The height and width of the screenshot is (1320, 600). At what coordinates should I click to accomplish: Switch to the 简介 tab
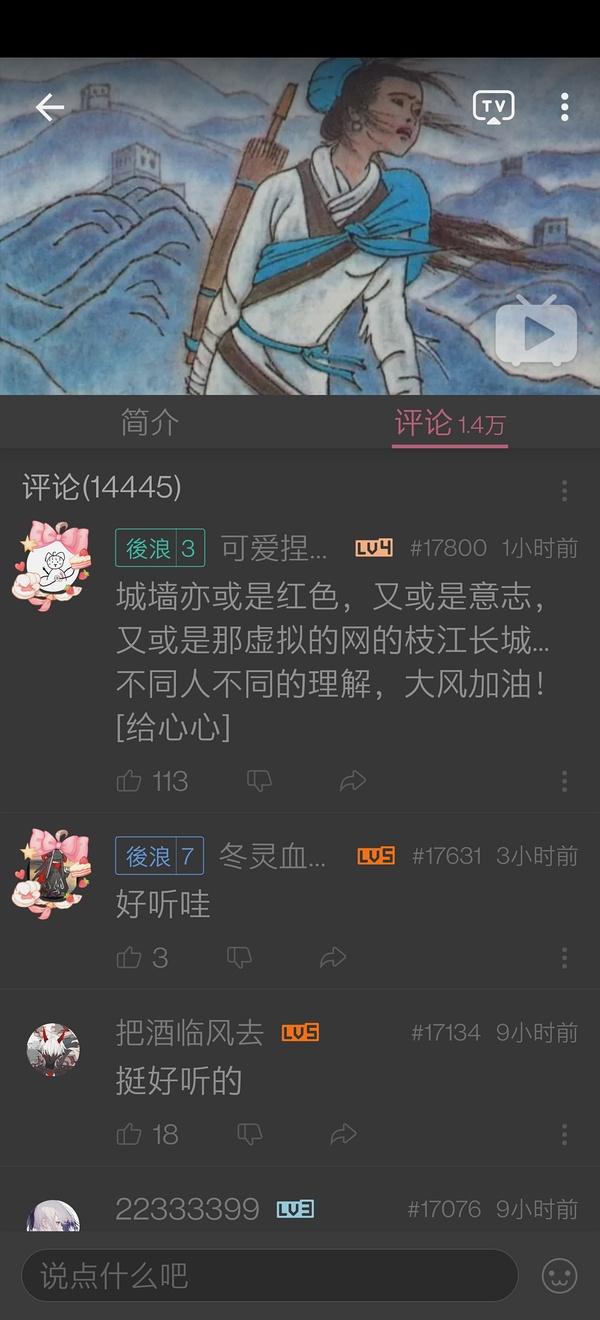coord(149,423)
